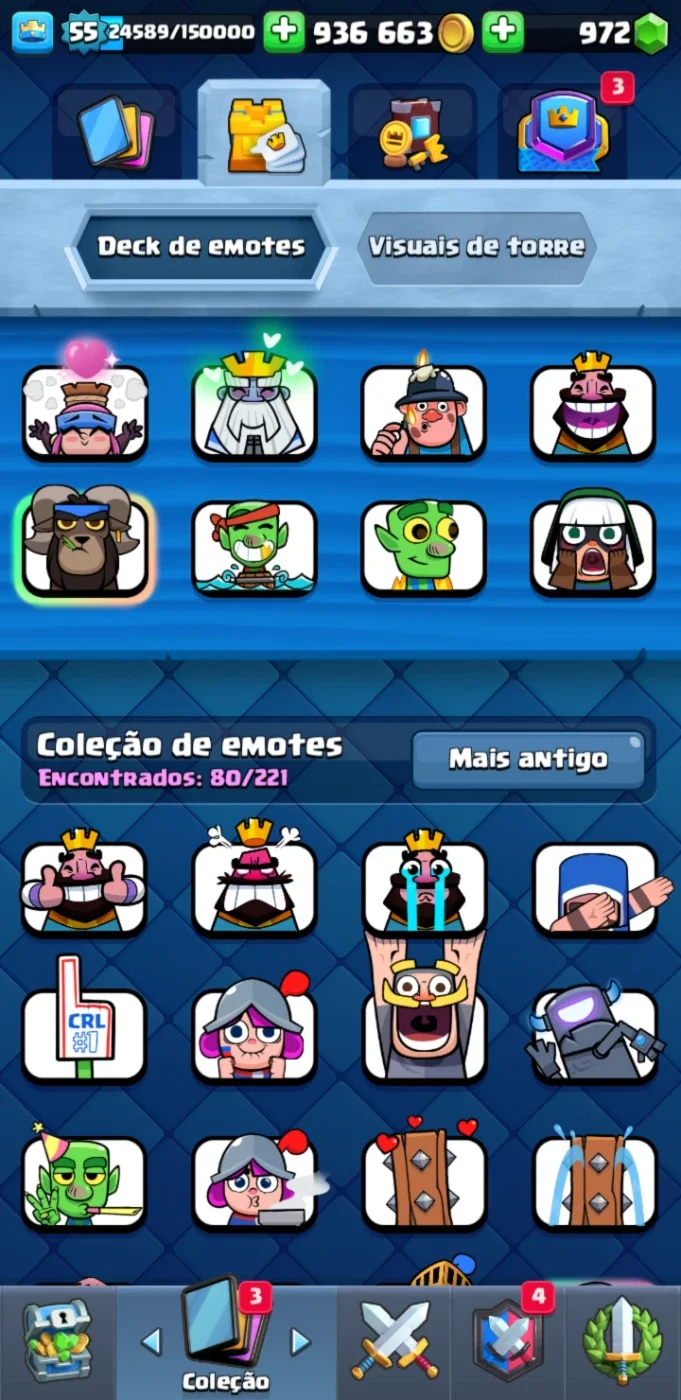Viewport: 681px width, 1400px height.
Task: Open the clan shield tab with badge 4
Action: point(508,1341)
